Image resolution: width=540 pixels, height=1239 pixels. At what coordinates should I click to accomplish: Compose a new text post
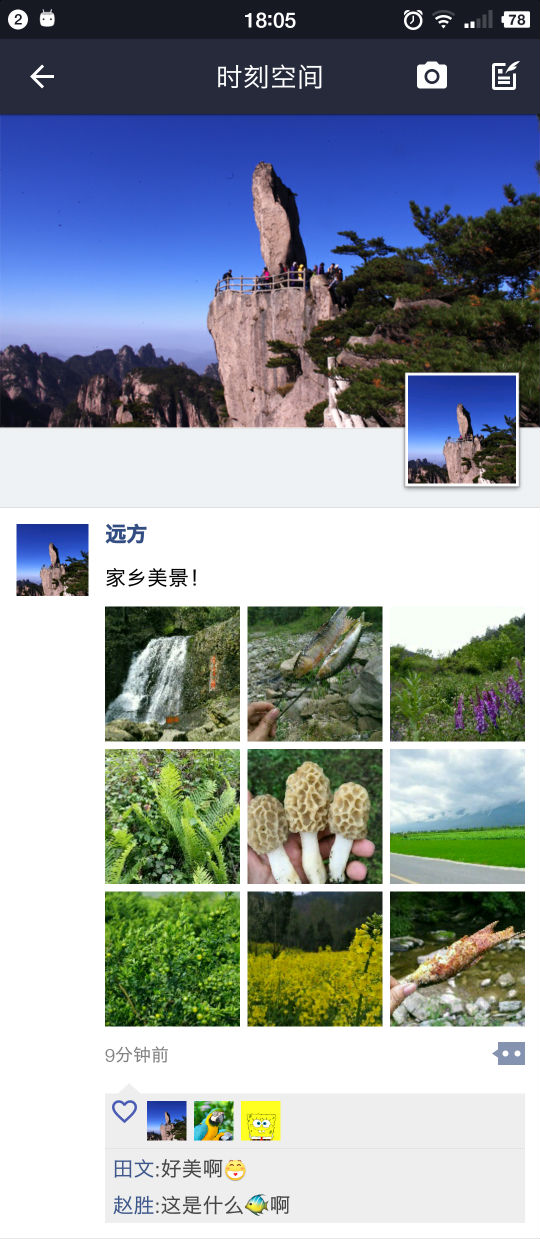coord(506,76)
